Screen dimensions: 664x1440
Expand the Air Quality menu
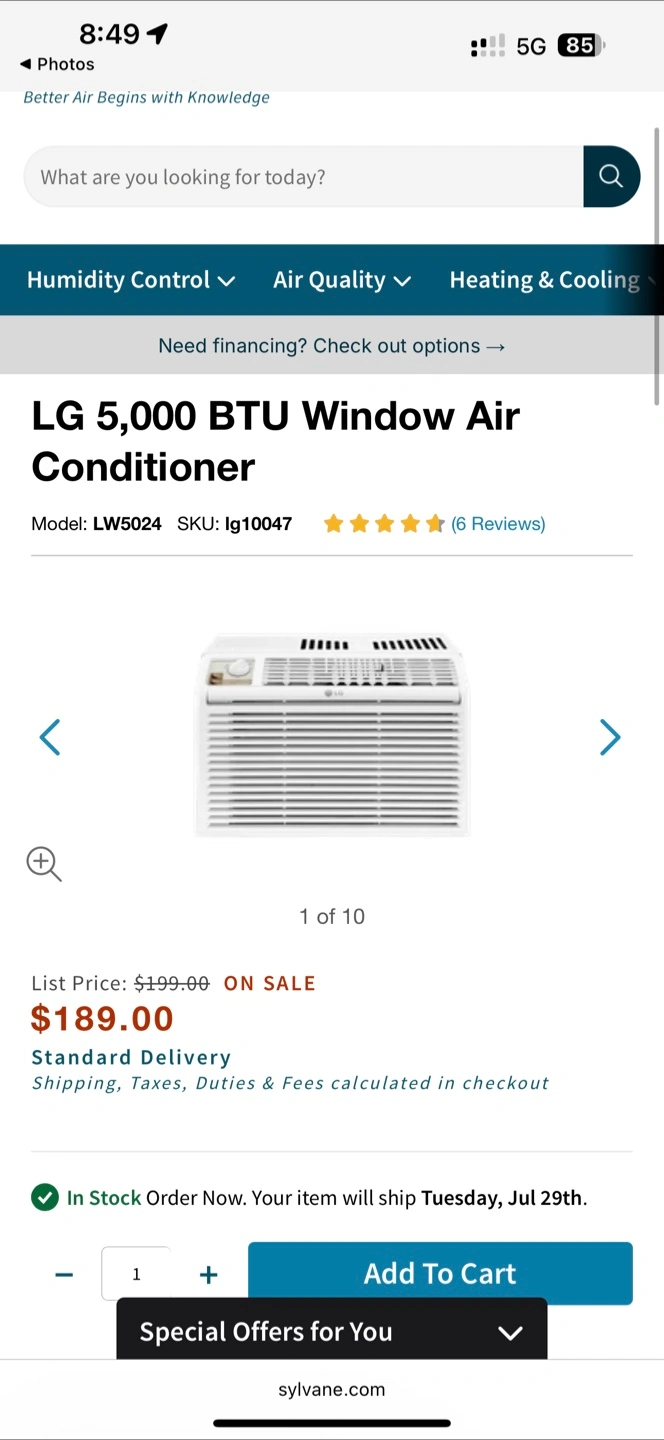342,280
